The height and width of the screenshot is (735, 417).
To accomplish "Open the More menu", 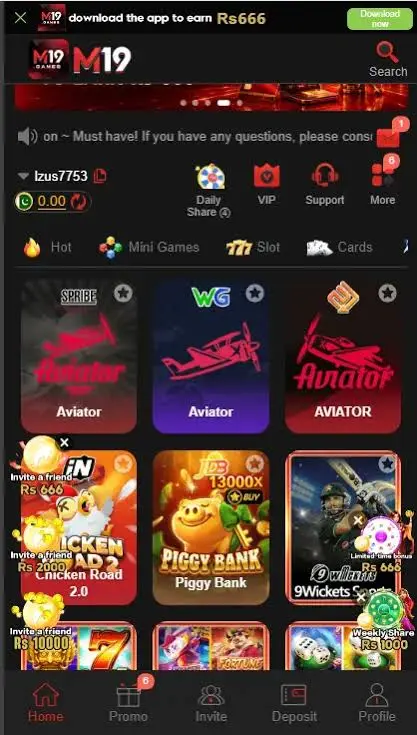I will tap(383, 184).
